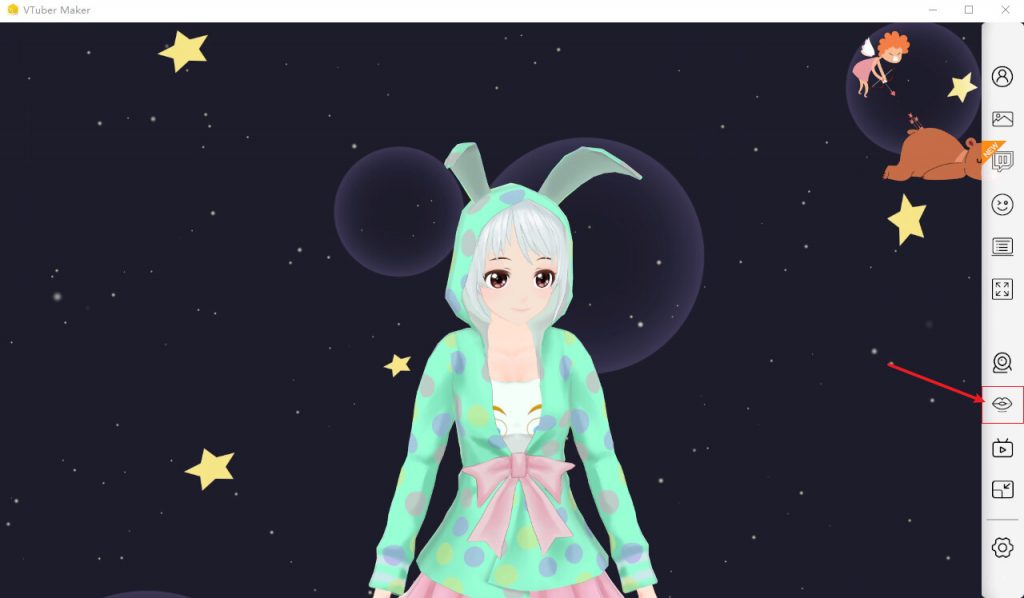Viewport: 1024px width, 598px height.
Task: Open the avatar profile icon
Action: (1002, 76)
